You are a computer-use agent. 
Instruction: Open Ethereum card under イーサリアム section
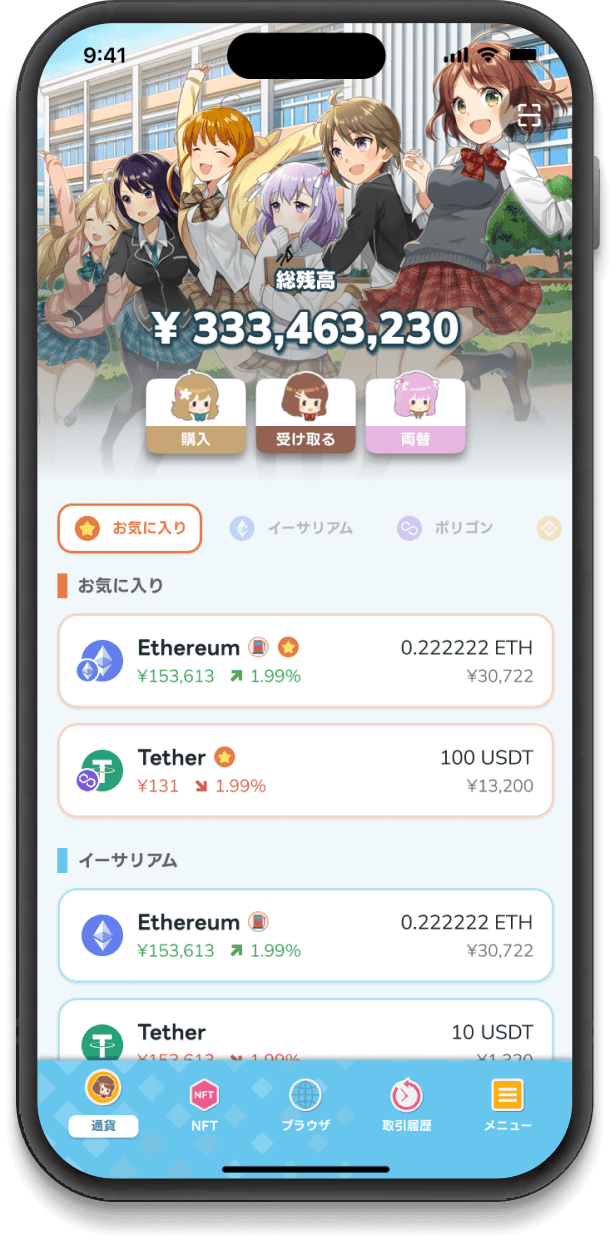point(305,936)
